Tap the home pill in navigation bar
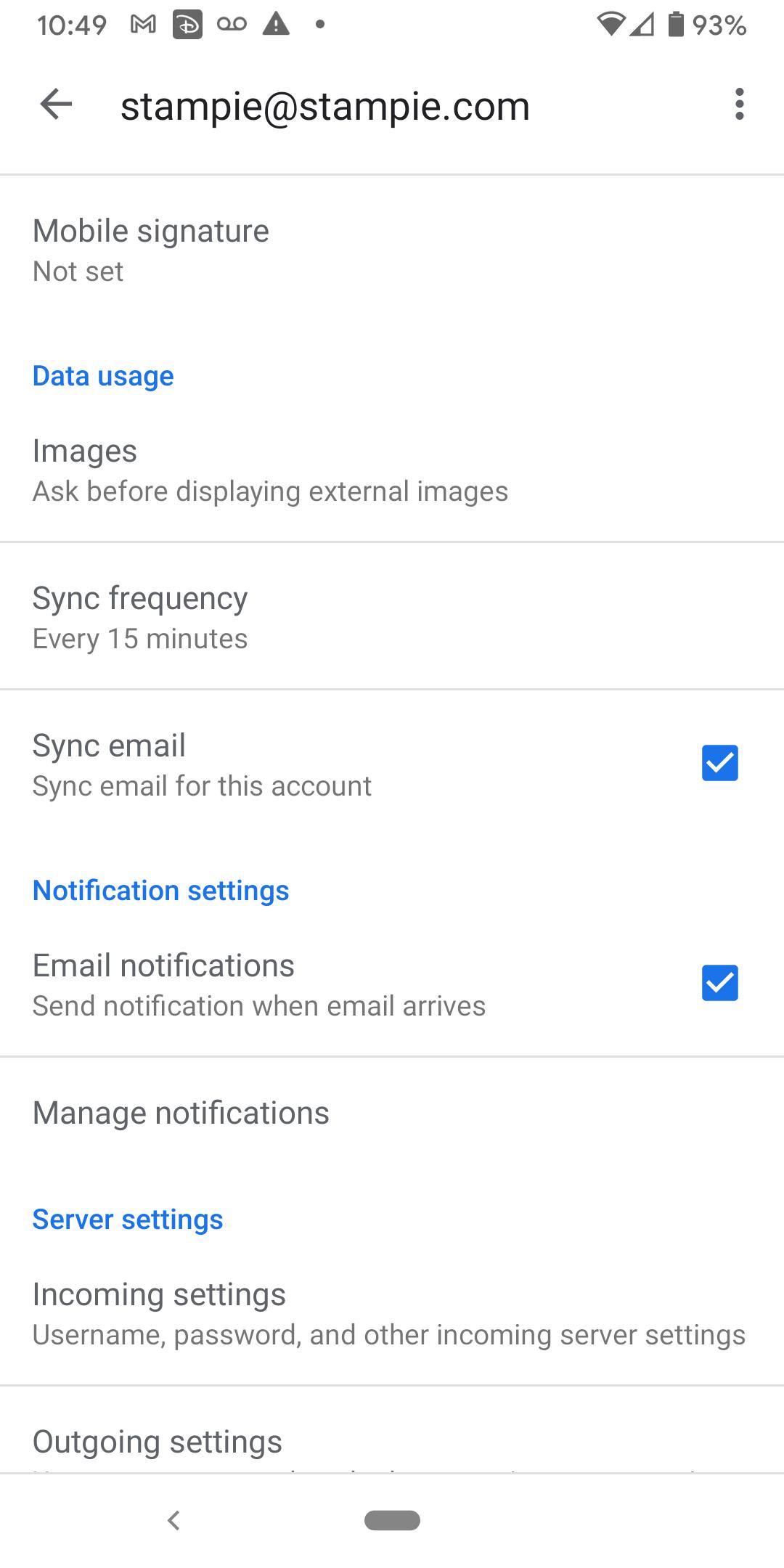 [x=392, y=1520]
